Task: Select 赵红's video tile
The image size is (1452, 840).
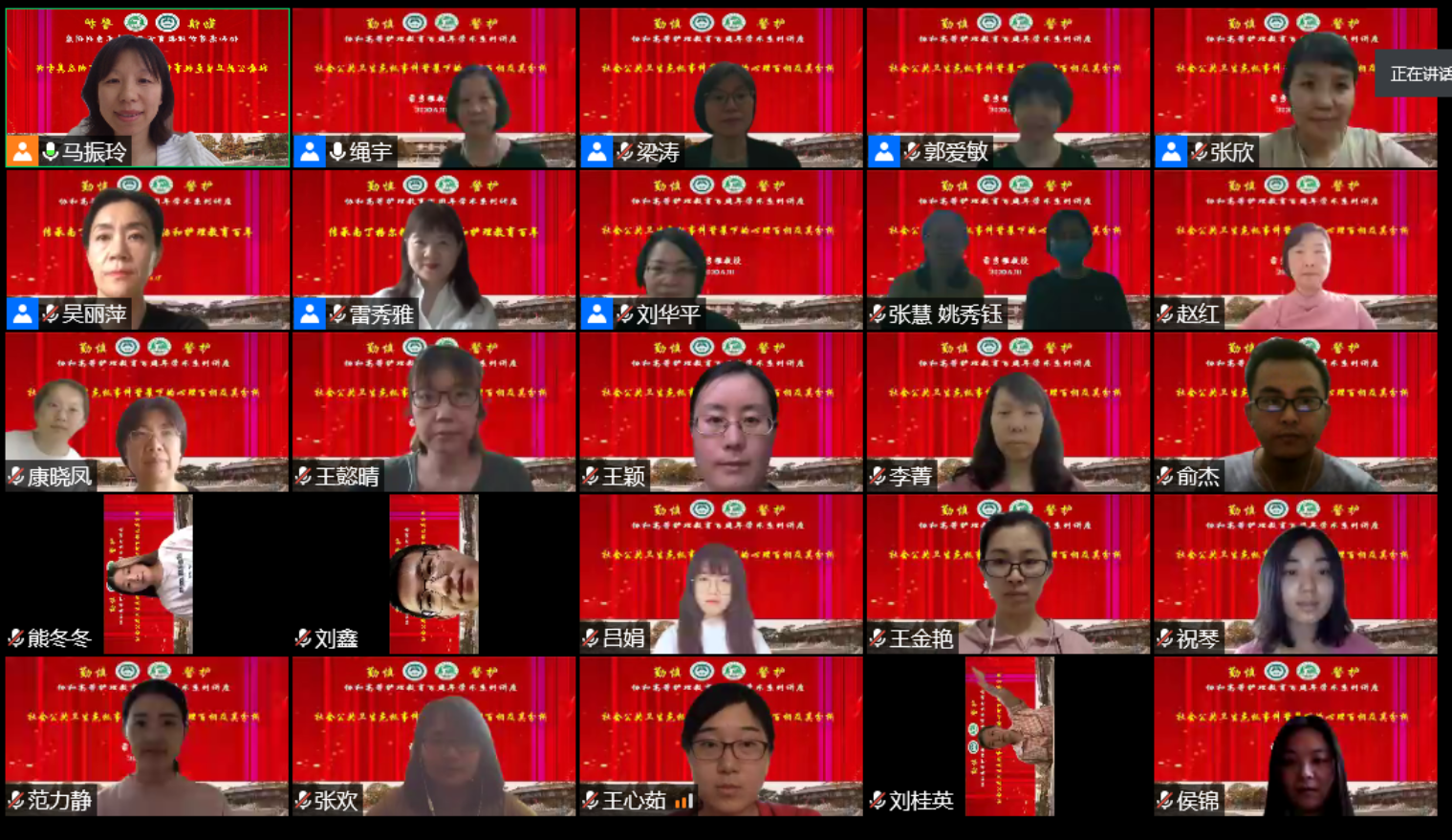Action: tap(1295, 249)
